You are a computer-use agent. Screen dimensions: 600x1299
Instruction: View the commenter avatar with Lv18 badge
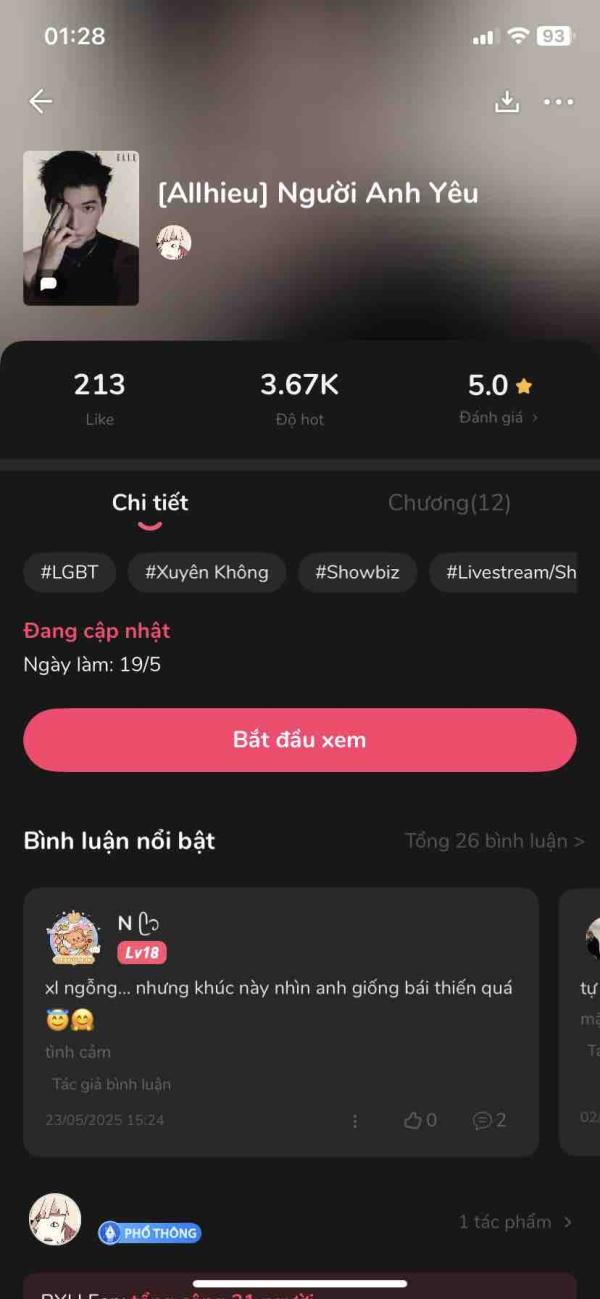pyautogui.click(x=74, y=938)
